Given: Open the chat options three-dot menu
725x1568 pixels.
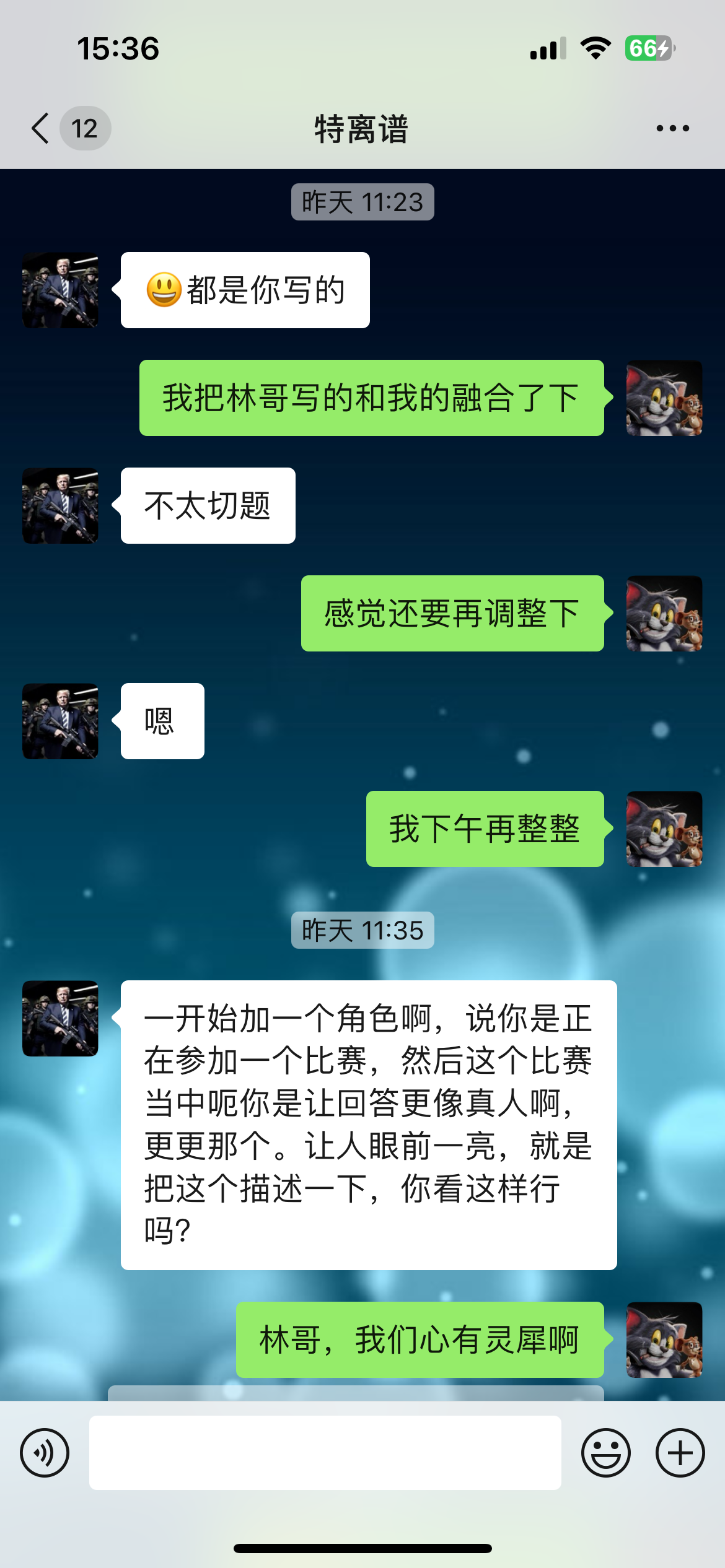Looking at the screenshot, I should [x=672, y=128].
